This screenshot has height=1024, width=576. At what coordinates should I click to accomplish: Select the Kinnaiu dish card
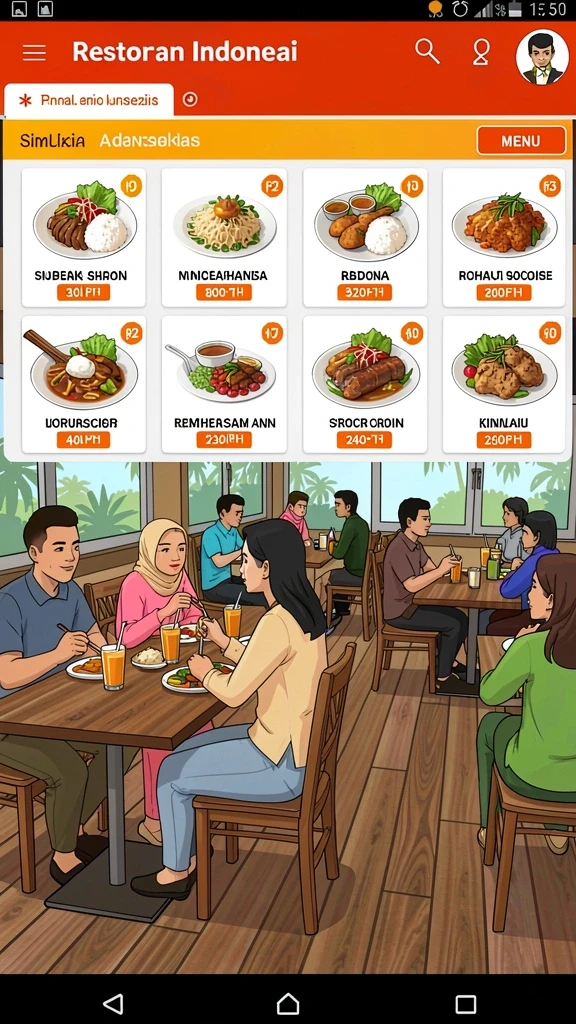click(504, 385)
